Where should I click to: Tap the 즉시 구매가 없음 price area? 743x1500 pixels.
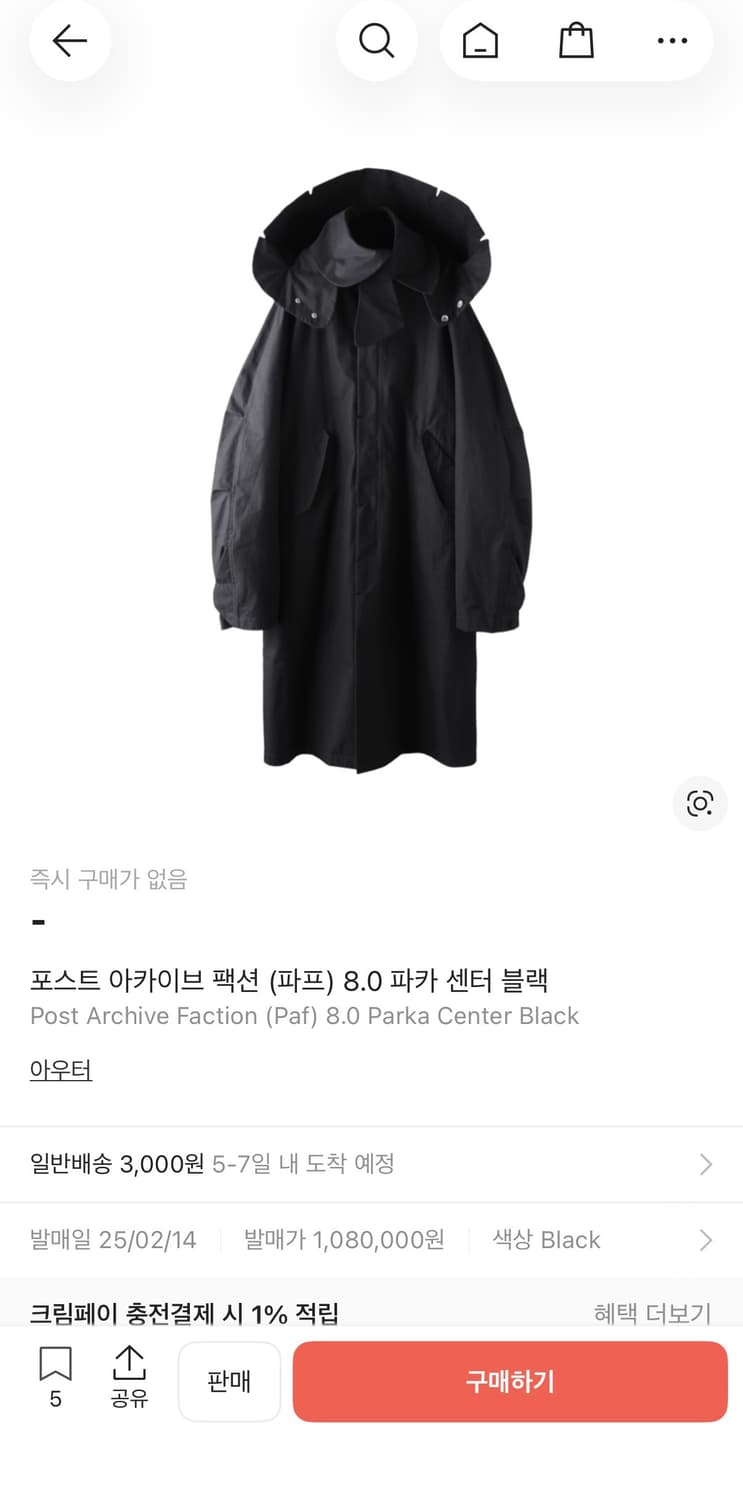[x=108, y=880]
